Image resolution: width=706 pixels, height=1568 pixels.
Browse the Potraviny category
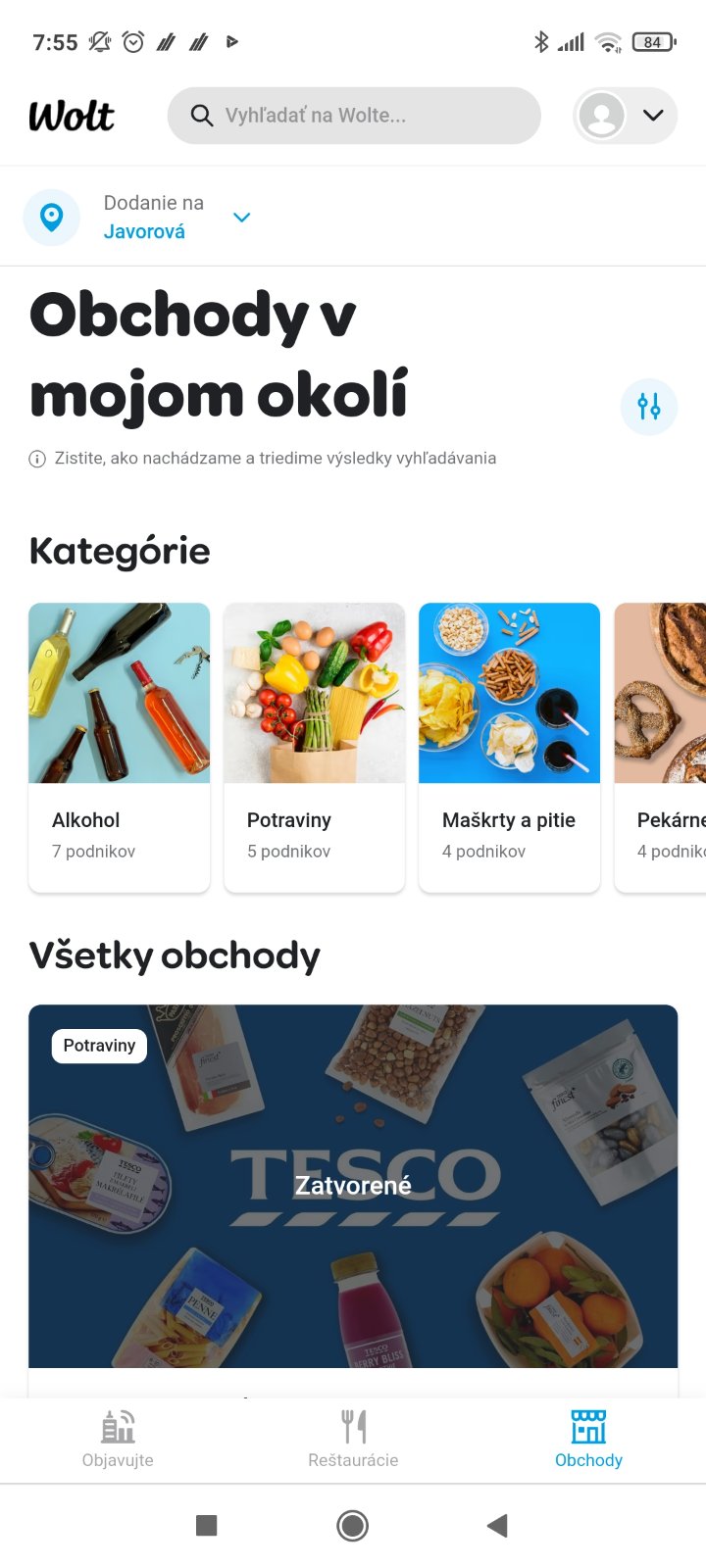pyautogui.click(x=315, y=747)
